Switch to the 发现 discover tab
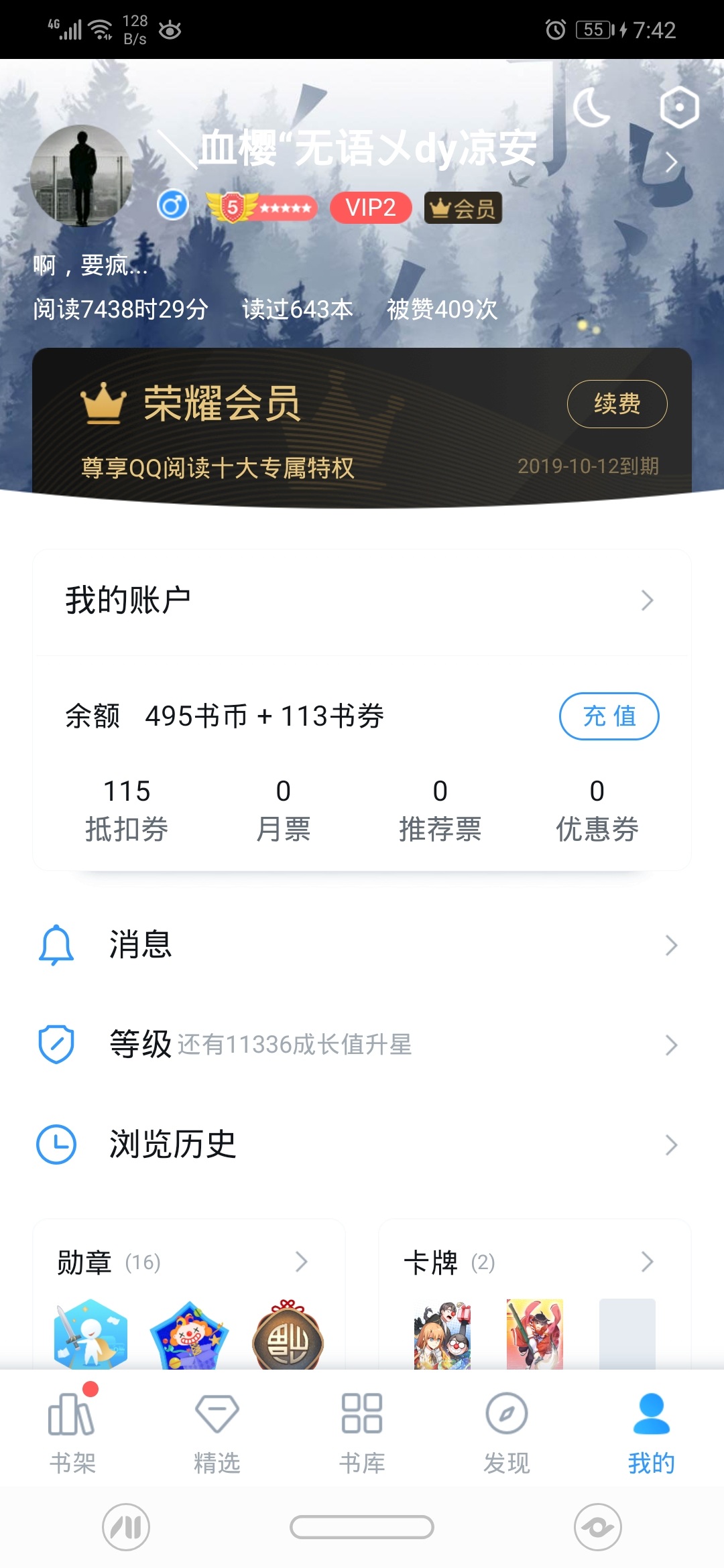Screen dimensions: 724x1568 pos(507,1431)
